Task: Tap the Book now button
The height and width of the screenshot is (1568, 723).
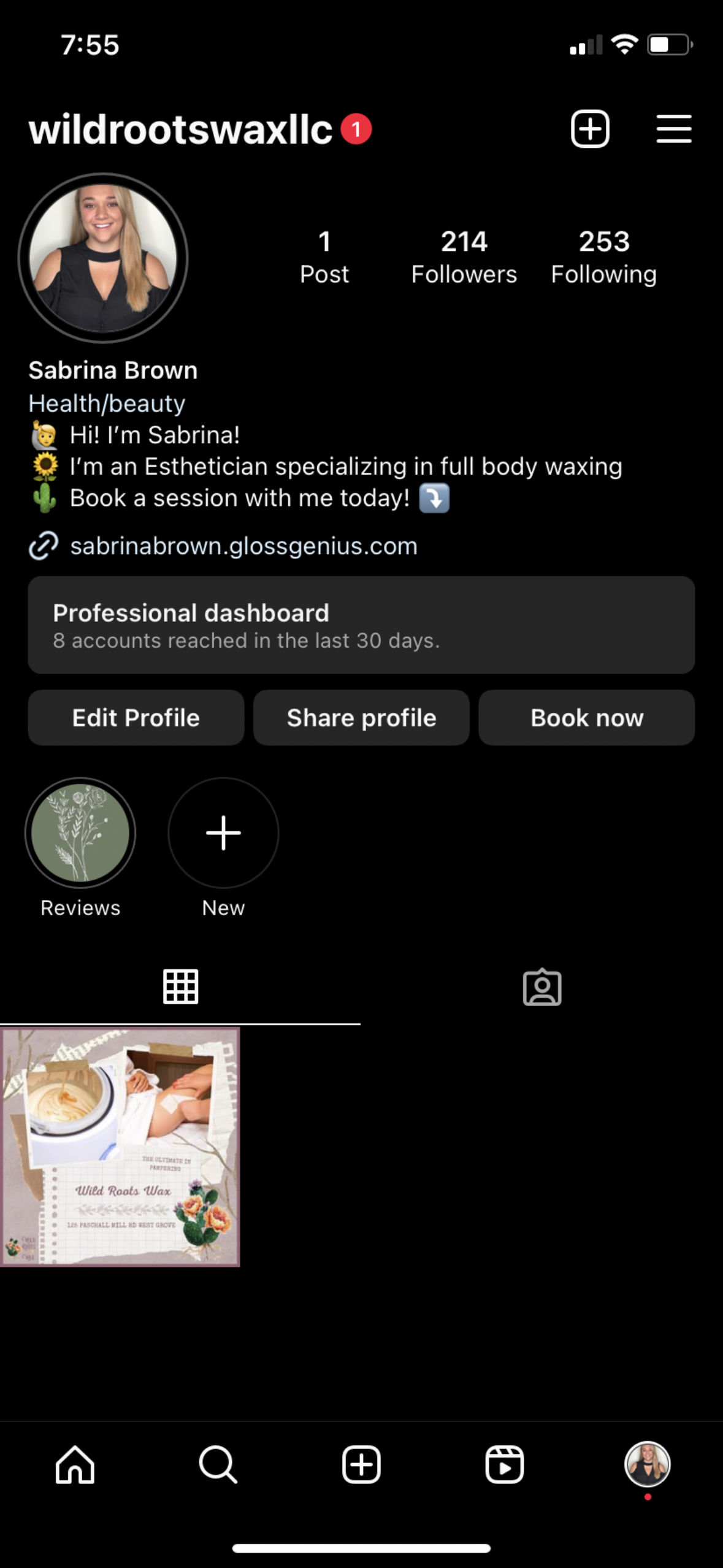Action: tap(586, 718)
